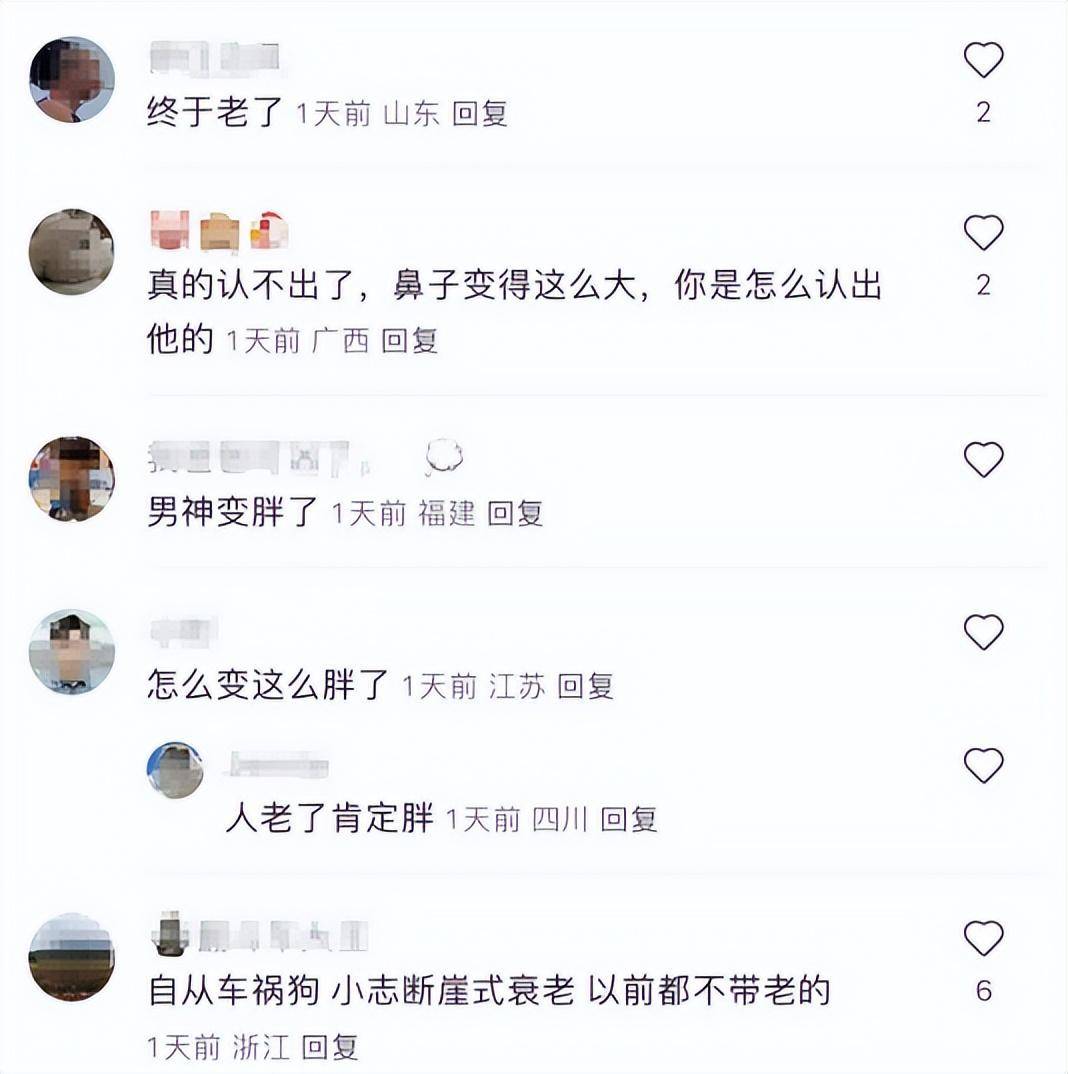Screen dimensions: 1068x1074
Task: Like the comment about 鼻子变得这么大
Action: tap(983, 234)
